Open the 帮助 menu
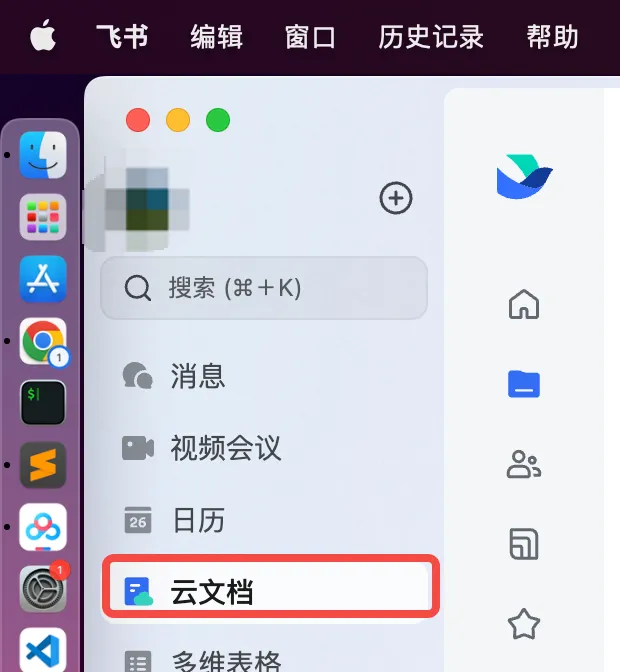Screen dimensions: 620x672 (x=552, y=38)
